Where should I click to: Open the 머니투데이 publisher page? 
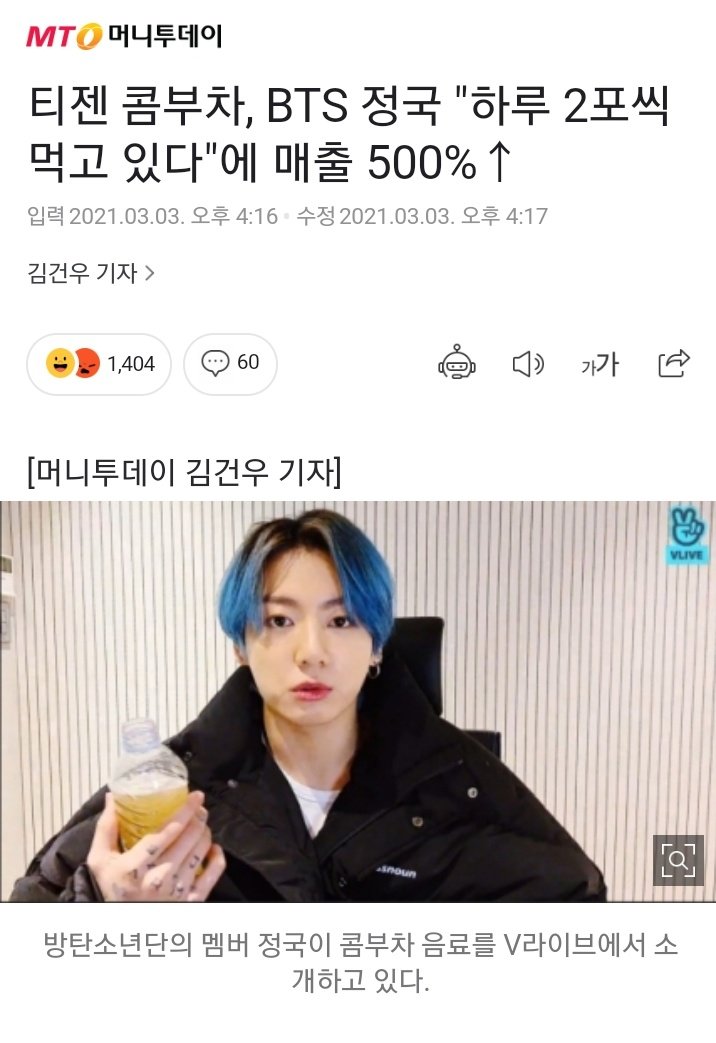(x=124, y=37)
